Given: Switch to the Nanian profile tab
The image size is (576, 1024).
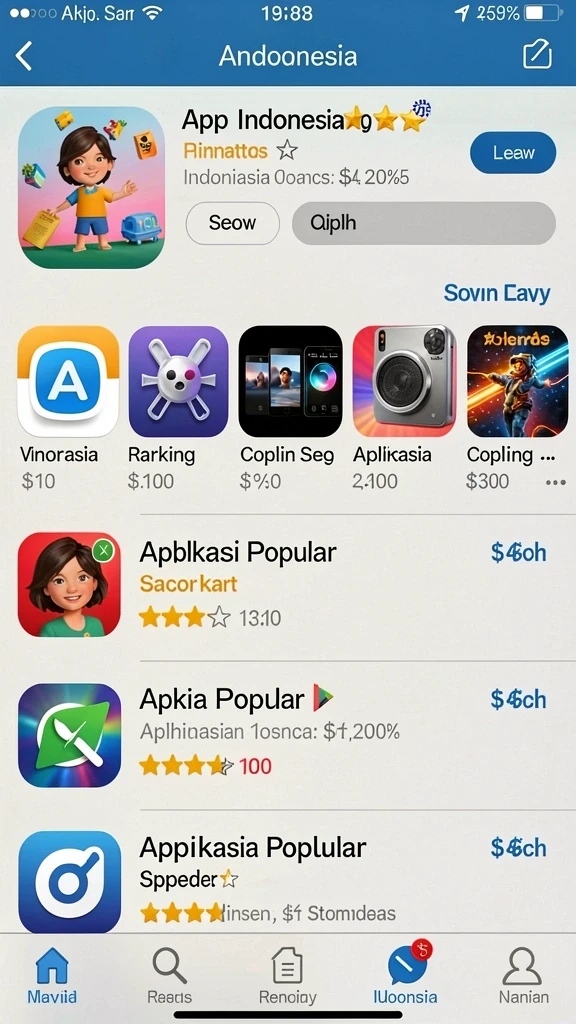Looking at the screenshot, I should point(524,976).
